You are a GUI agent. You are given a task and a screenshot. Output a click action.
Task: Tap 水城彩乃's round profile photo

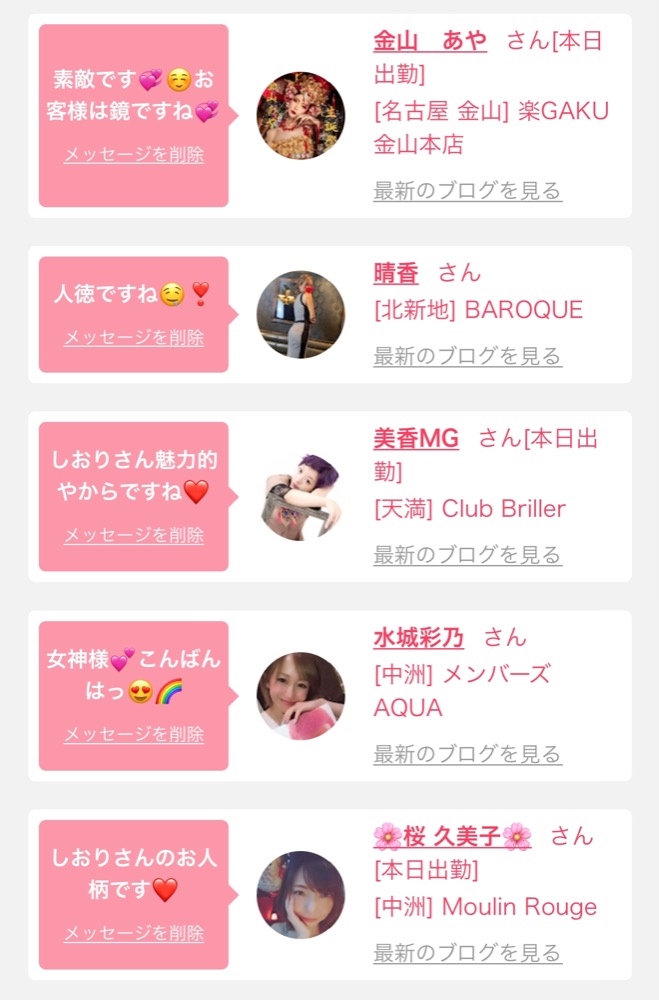[x=300, y=696]
